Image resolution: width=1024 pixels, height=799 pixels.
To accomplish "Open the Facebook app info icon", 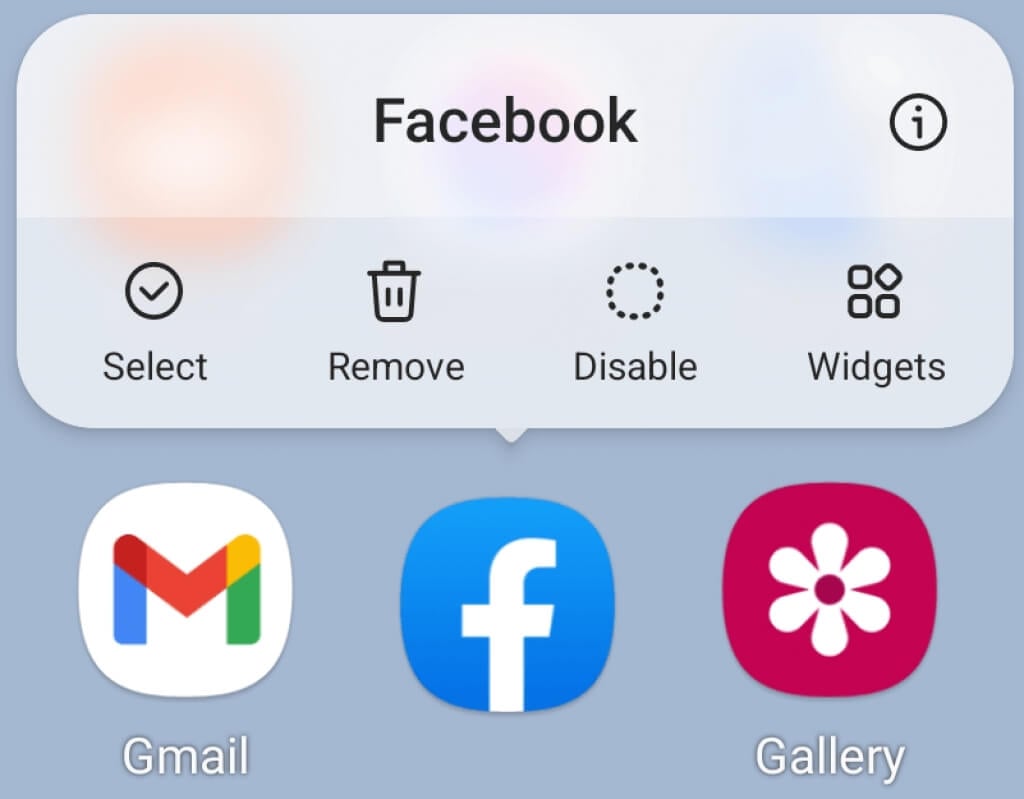I will pyautogui.click(x=917, y=122).
